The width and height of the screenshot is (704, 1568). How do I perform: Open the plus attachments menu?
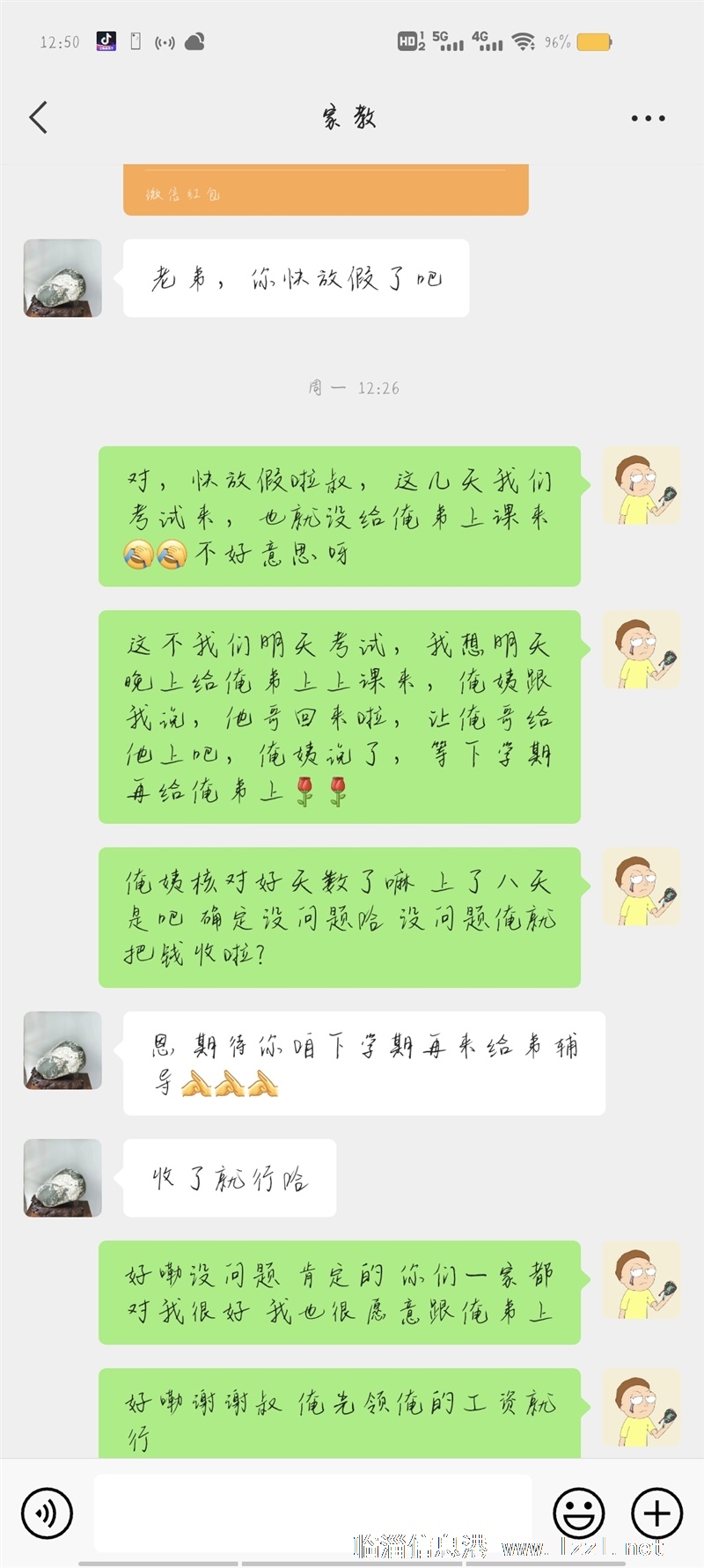pyautogui.click(x=657, y=1513)
